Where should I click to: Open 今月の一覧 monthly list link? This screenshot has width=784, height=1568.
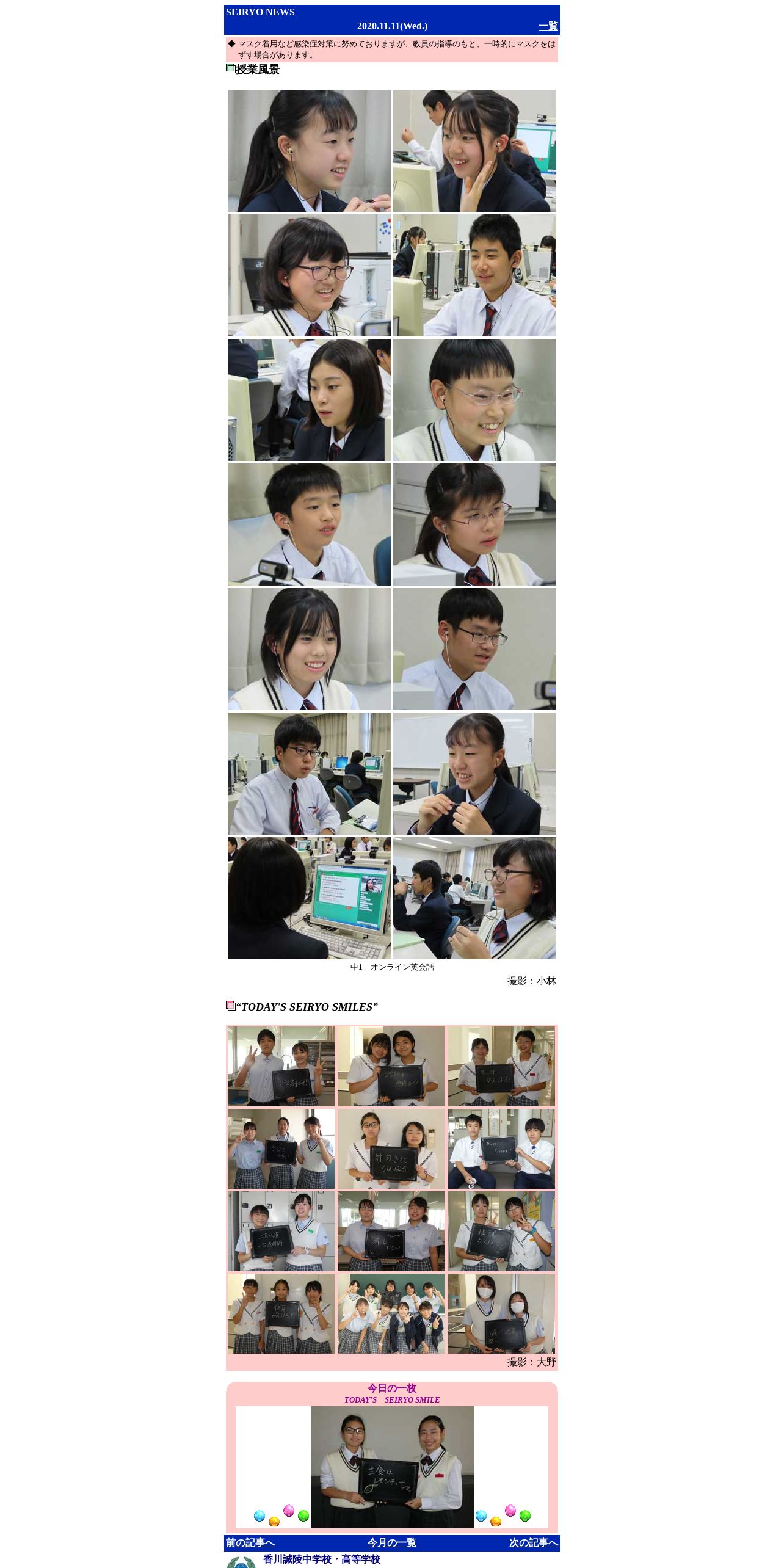click(x=392, y=1543)
